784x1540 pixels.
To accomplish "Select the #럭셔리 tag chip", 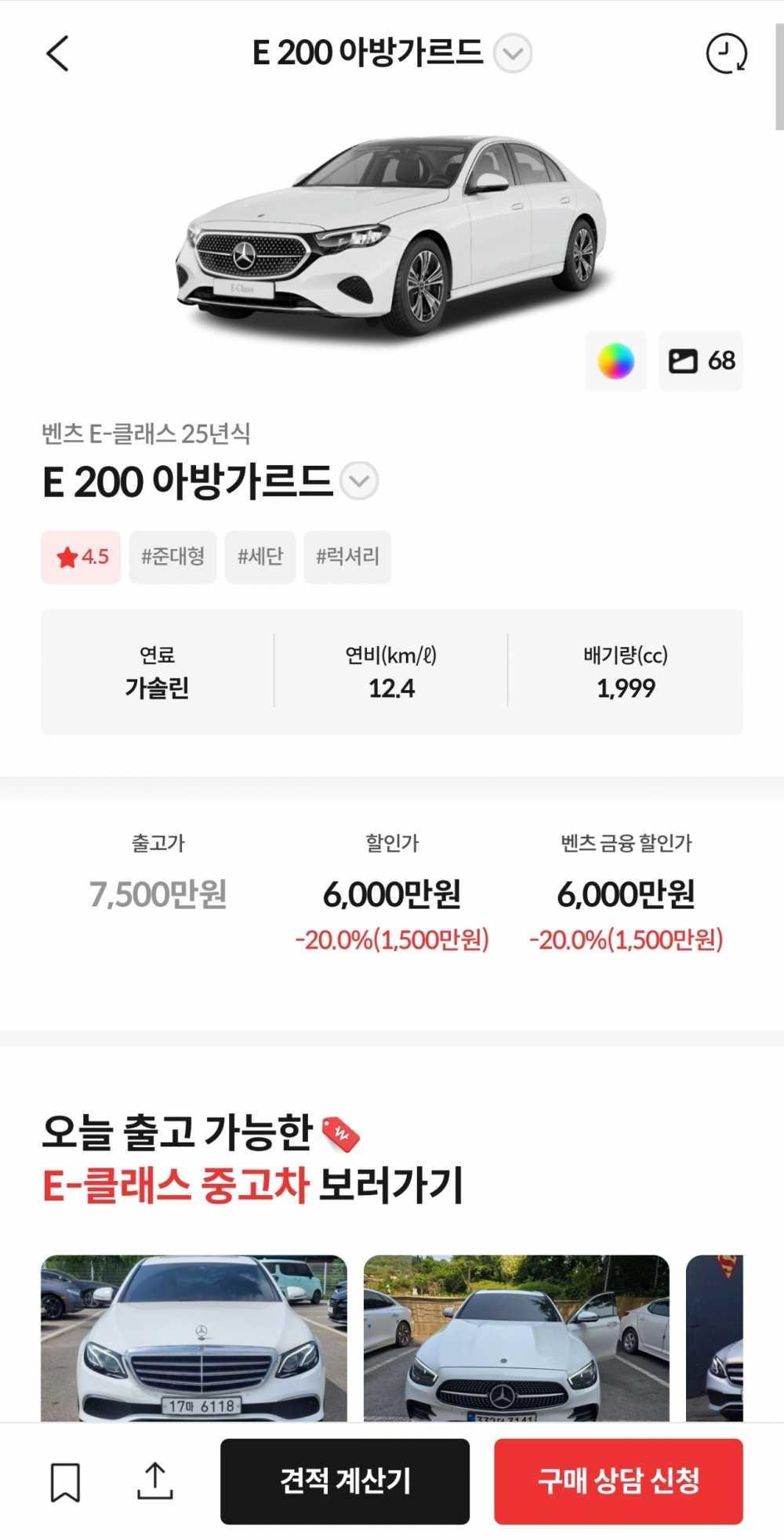I will tap(347, 557).
